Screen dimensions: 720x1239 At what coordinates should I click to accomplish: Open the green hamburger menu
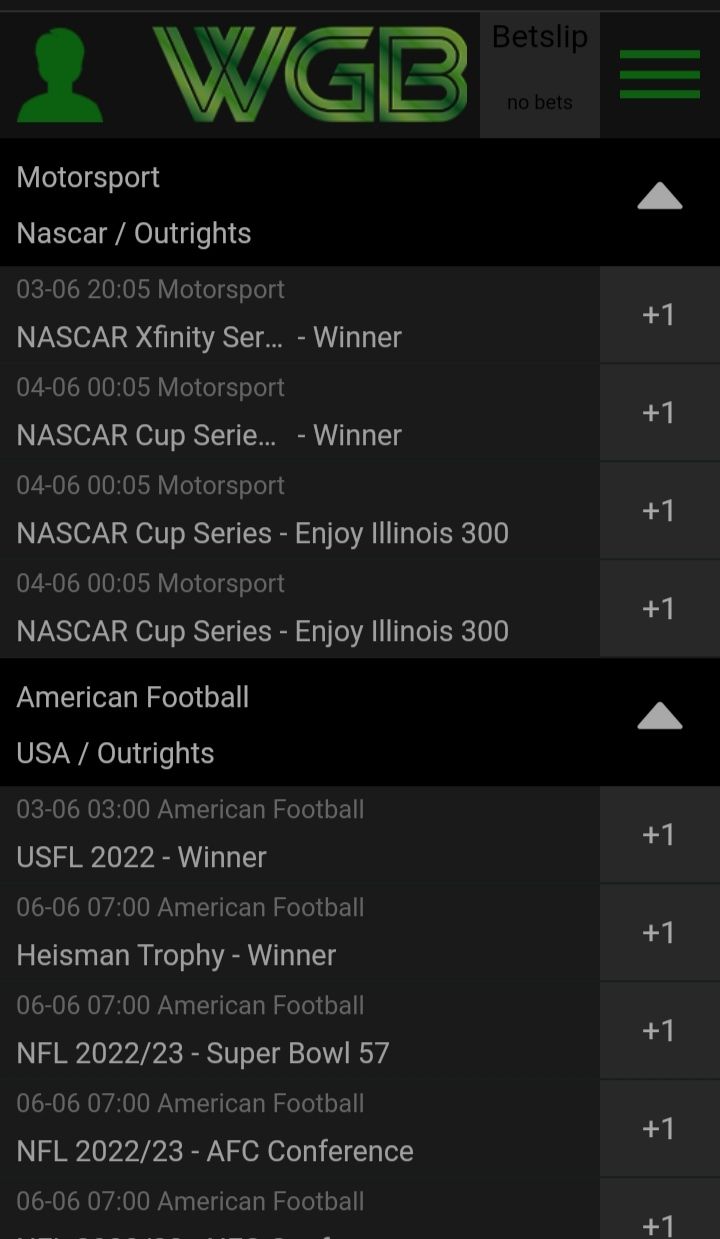[x=660, y=75]
